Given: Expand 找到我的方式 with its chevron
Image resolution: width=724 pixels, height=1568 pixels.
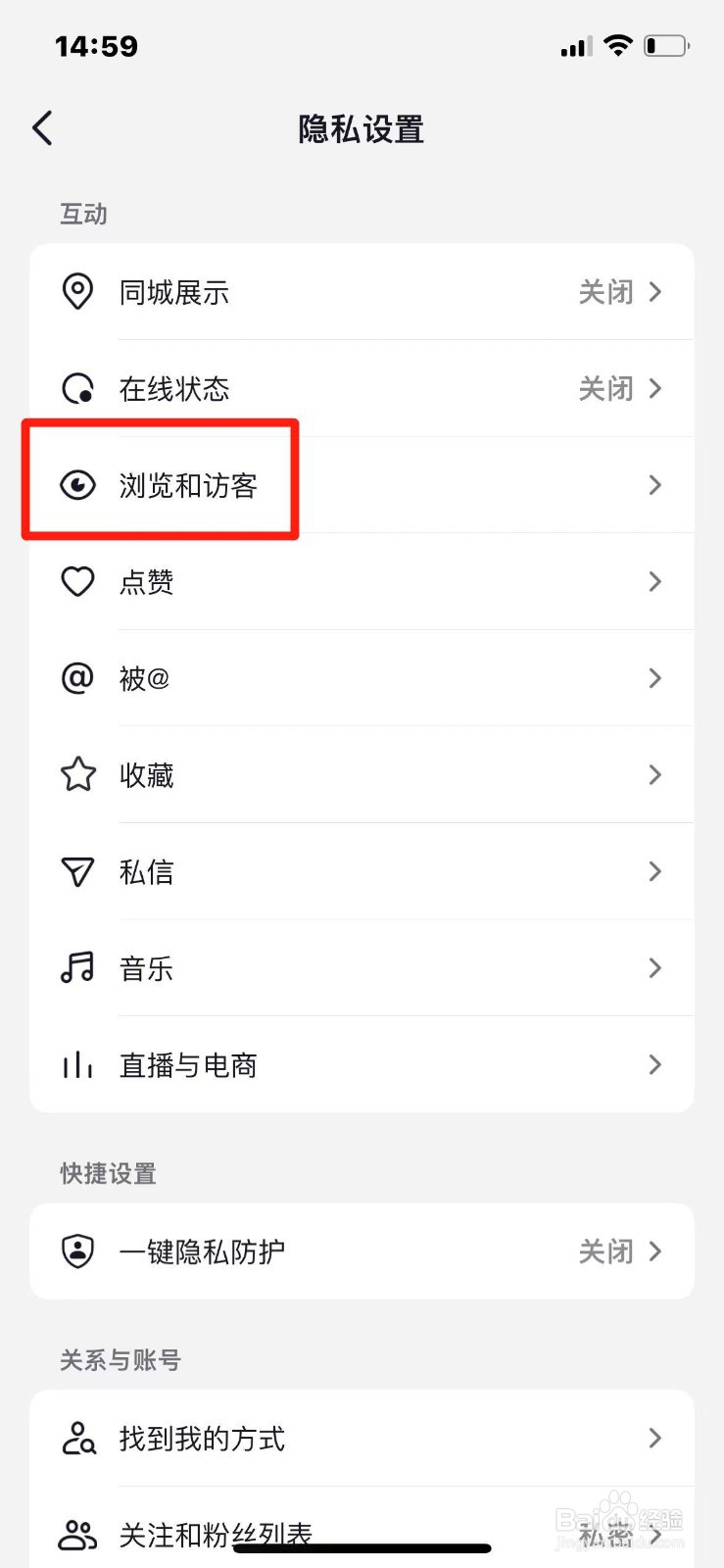Looking at the screenshot, I should 654,1439.
